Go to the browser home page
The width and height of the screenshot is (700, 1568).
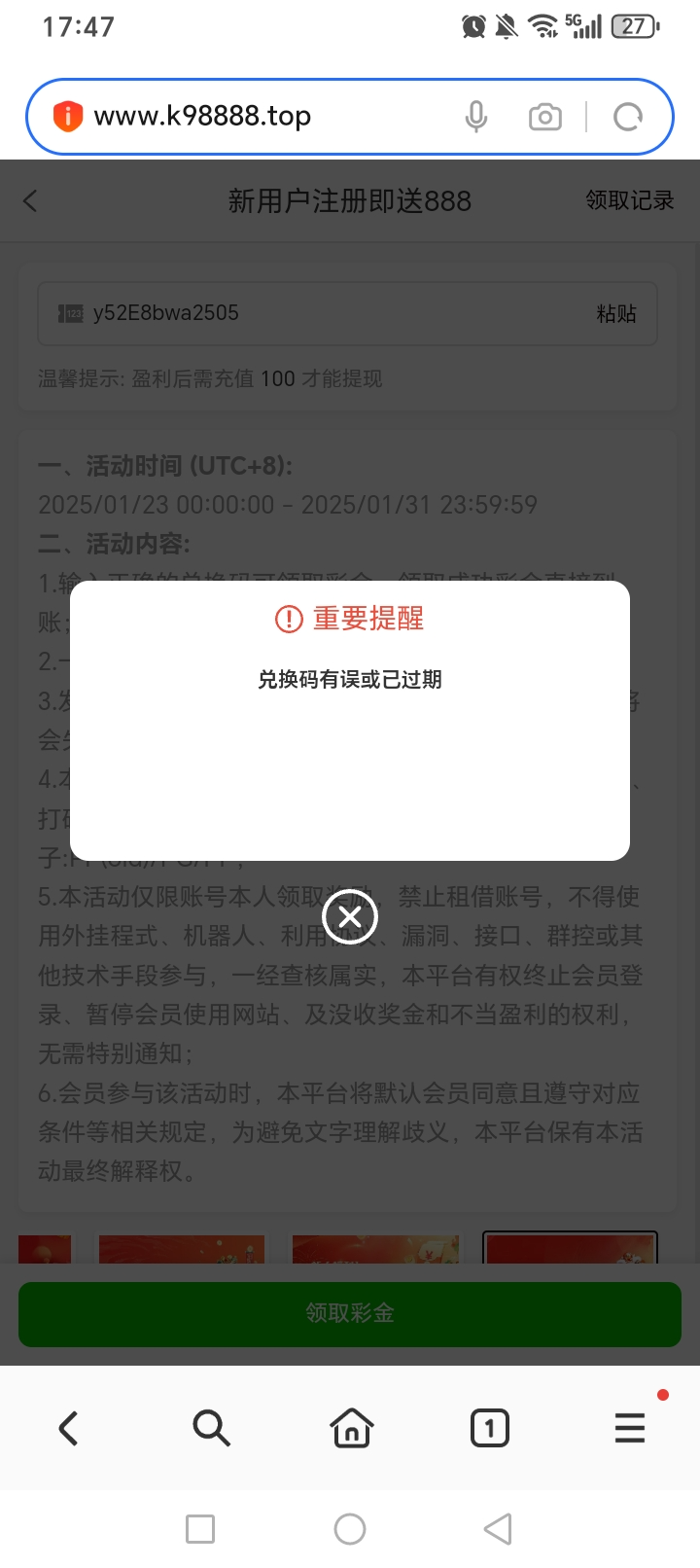351,1428
